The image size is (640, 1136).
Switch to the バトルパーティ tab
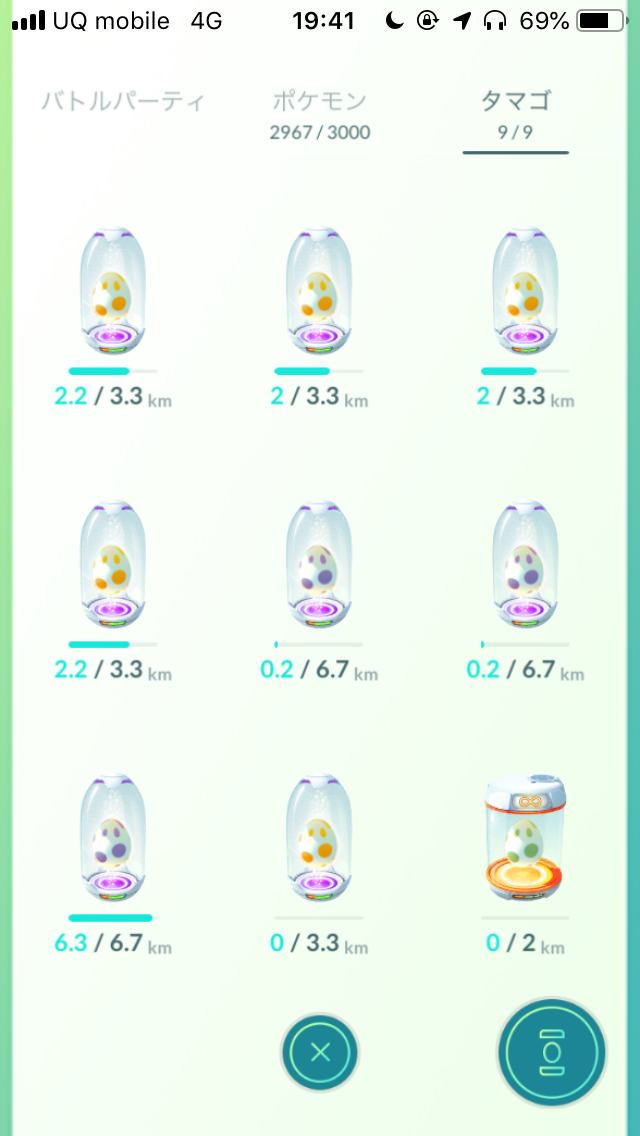click(x=123, y=101)
